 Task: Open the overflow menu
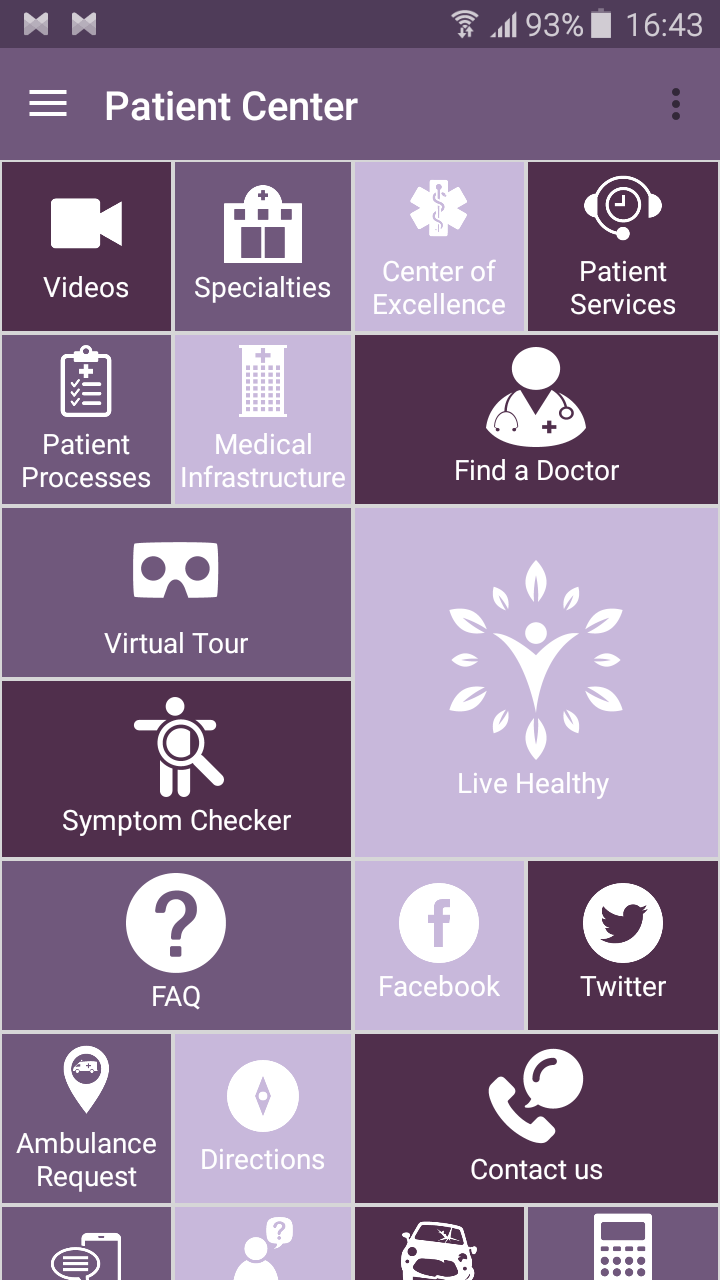tap(676, 104)
